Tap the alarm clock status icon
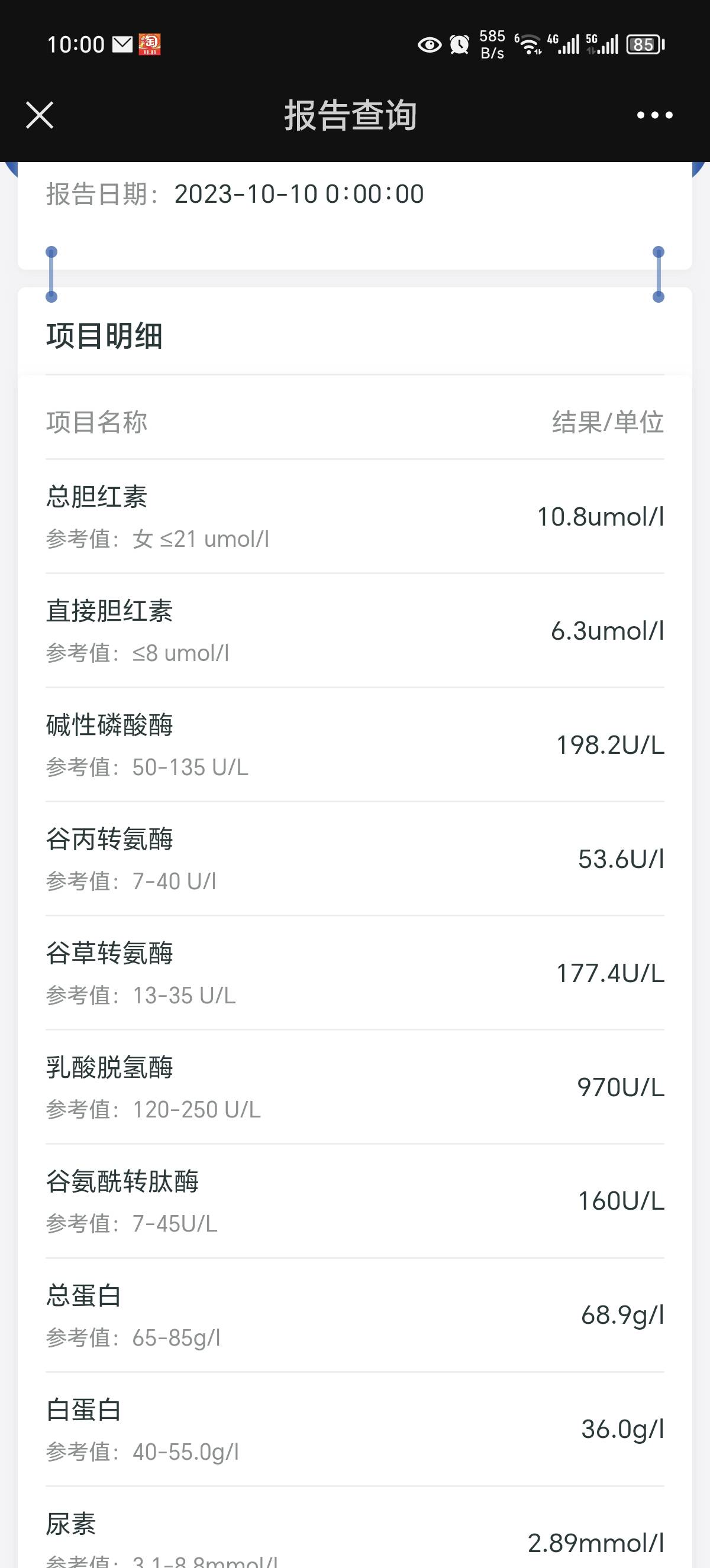Viewport: 710px width, 1568px height. pyautogui.click(x=460, y=44)
